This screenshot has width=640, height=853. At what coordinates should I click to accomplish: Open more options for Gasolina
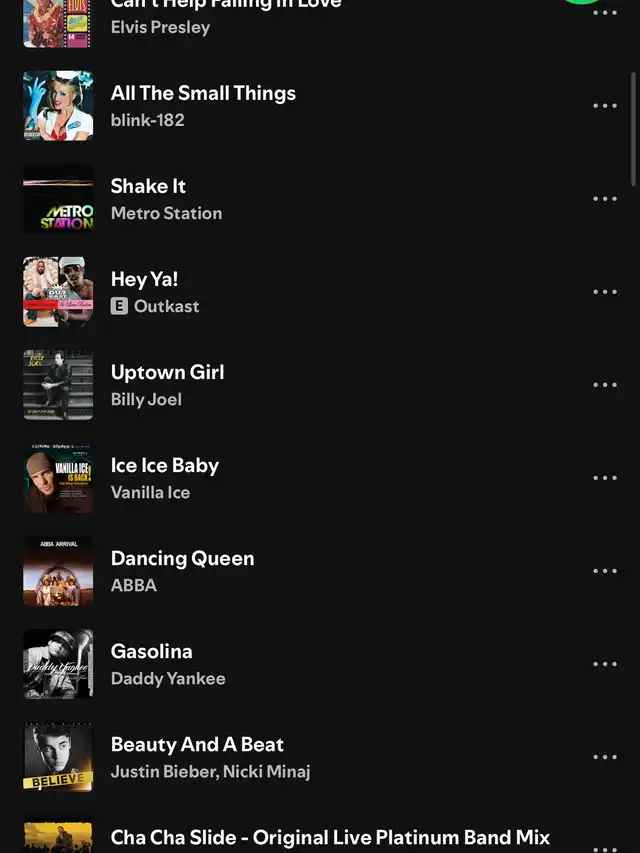point(605,664)
